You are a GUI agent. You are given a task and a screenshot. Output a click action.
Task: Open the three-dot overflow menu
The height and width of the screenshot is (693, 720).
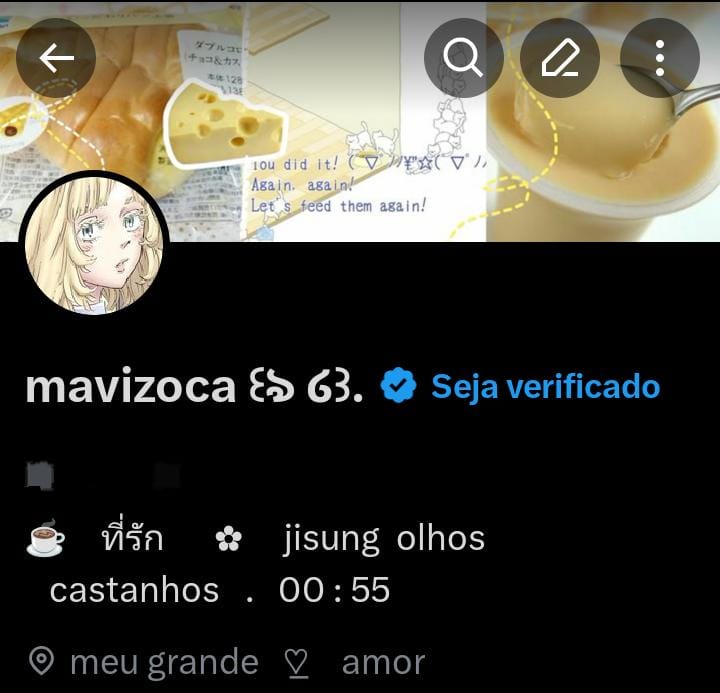click(x=659, y=58)
